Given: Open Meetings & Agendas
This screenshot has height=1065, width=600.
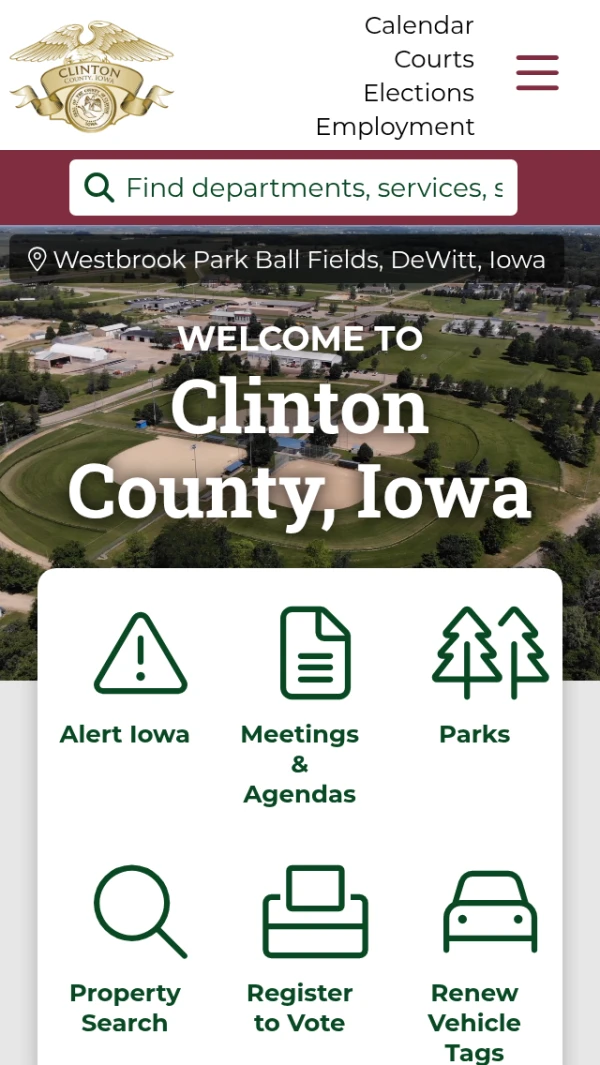Looking at the screenshot, I should pyautogui.click(x=300, y=706).
